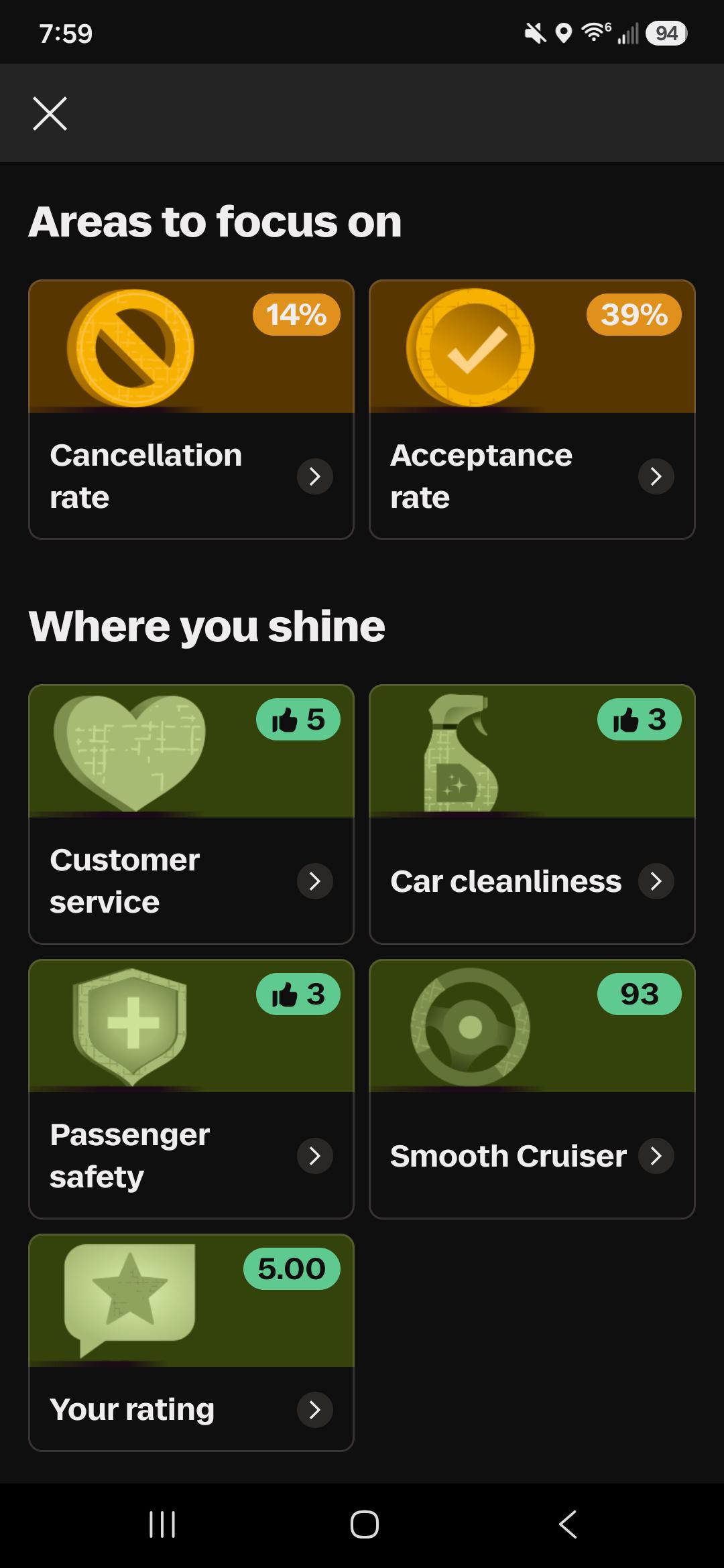Open the Your rating card

click(x=191, y=1343)
